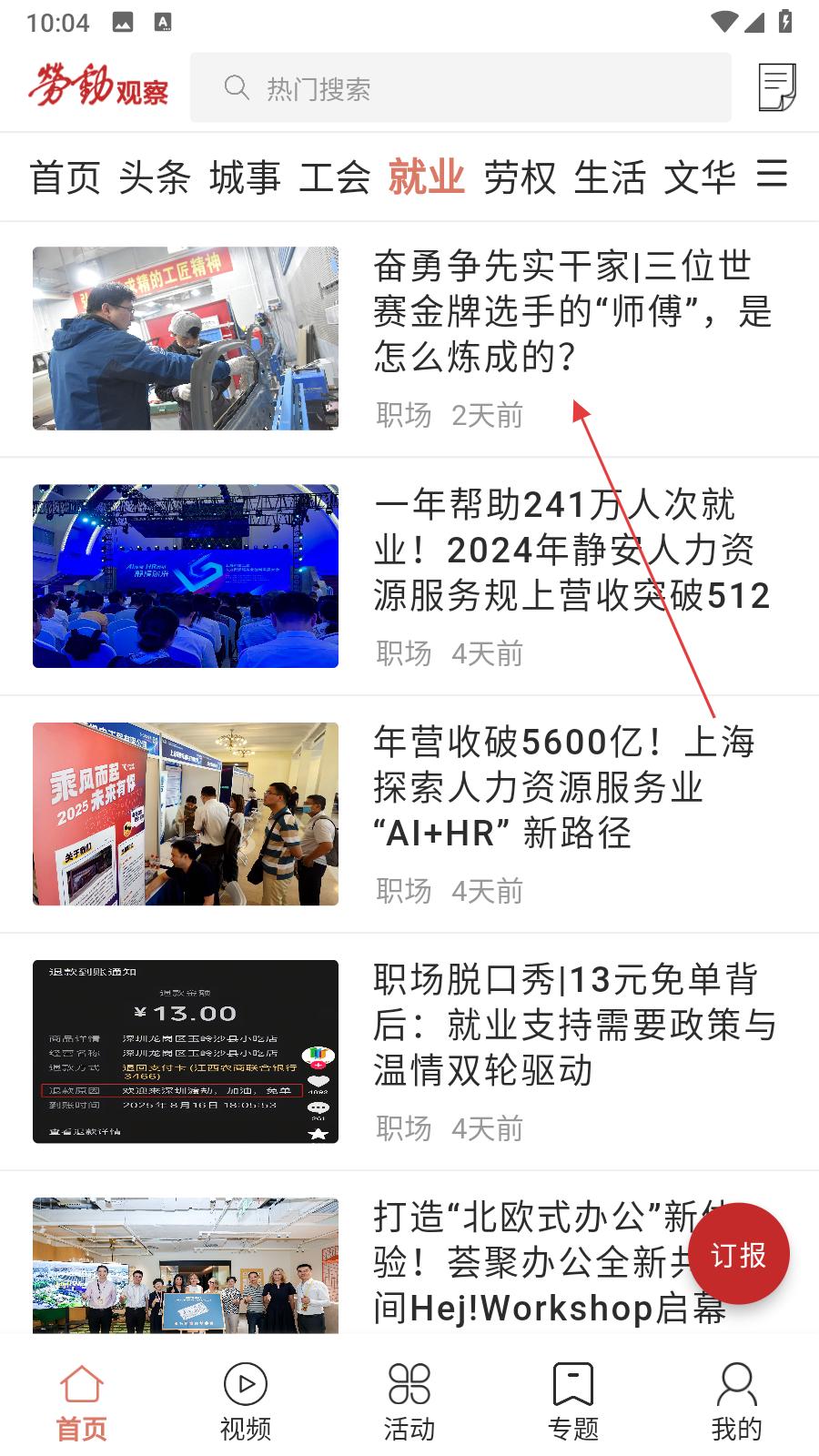Open the newspaper icon at top right
Viewport: 819px width, 1456px height.
click(777, 88)
